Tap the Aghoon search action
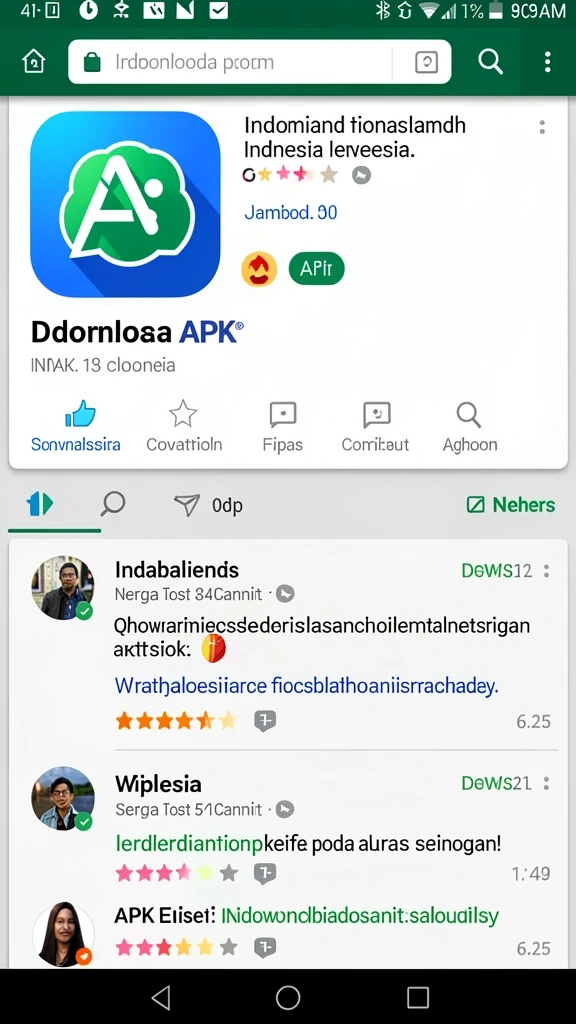The width and height of the screenshot is (576, 1024). pyautogui.click(x=470, y=428)
